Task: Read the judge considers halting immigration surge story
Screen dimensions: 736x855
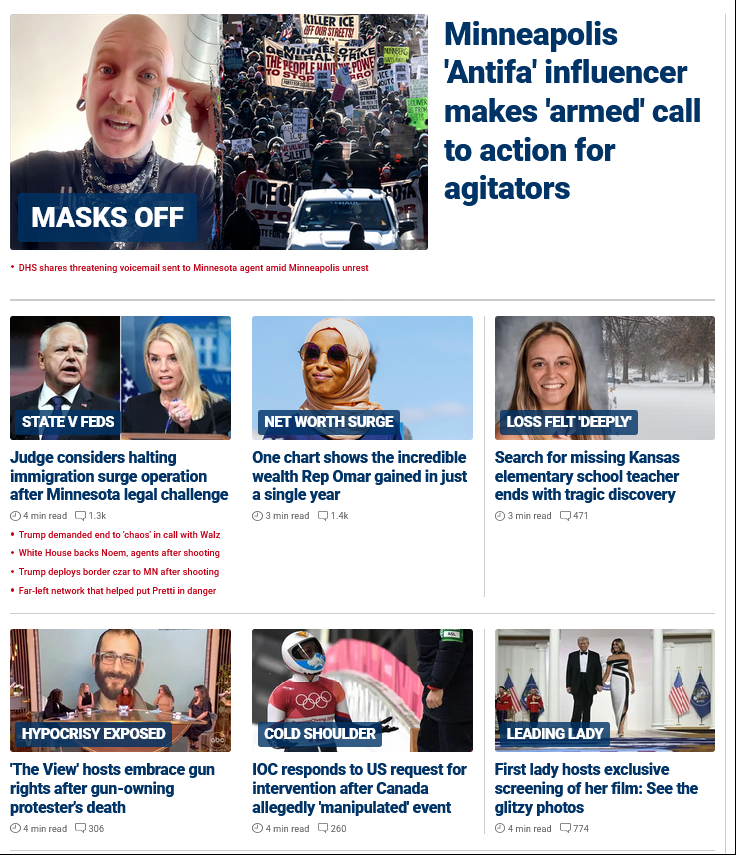Action: (x=118, y=476)
